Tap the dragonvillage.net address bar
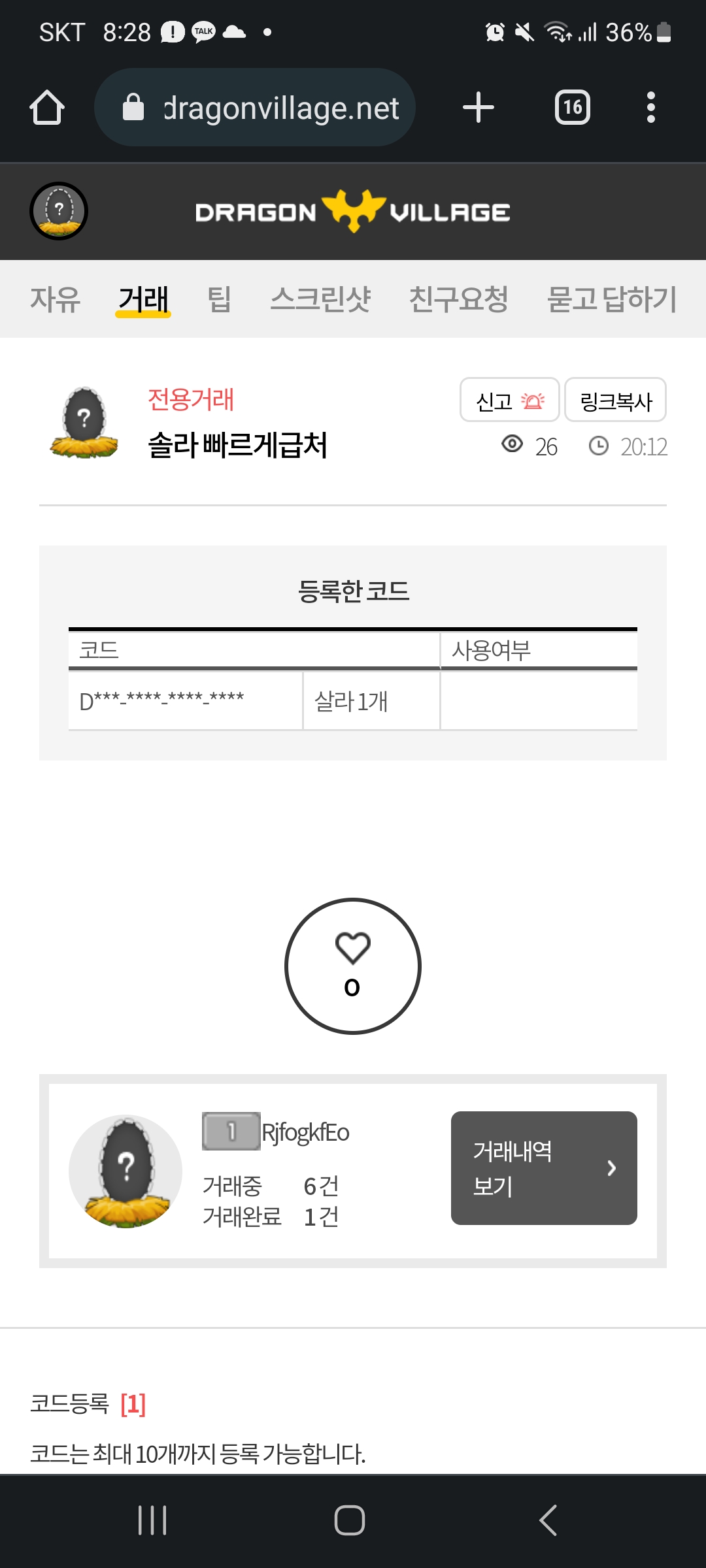The height and width of the screenshot is (1568, 706). tap(255, 107)
